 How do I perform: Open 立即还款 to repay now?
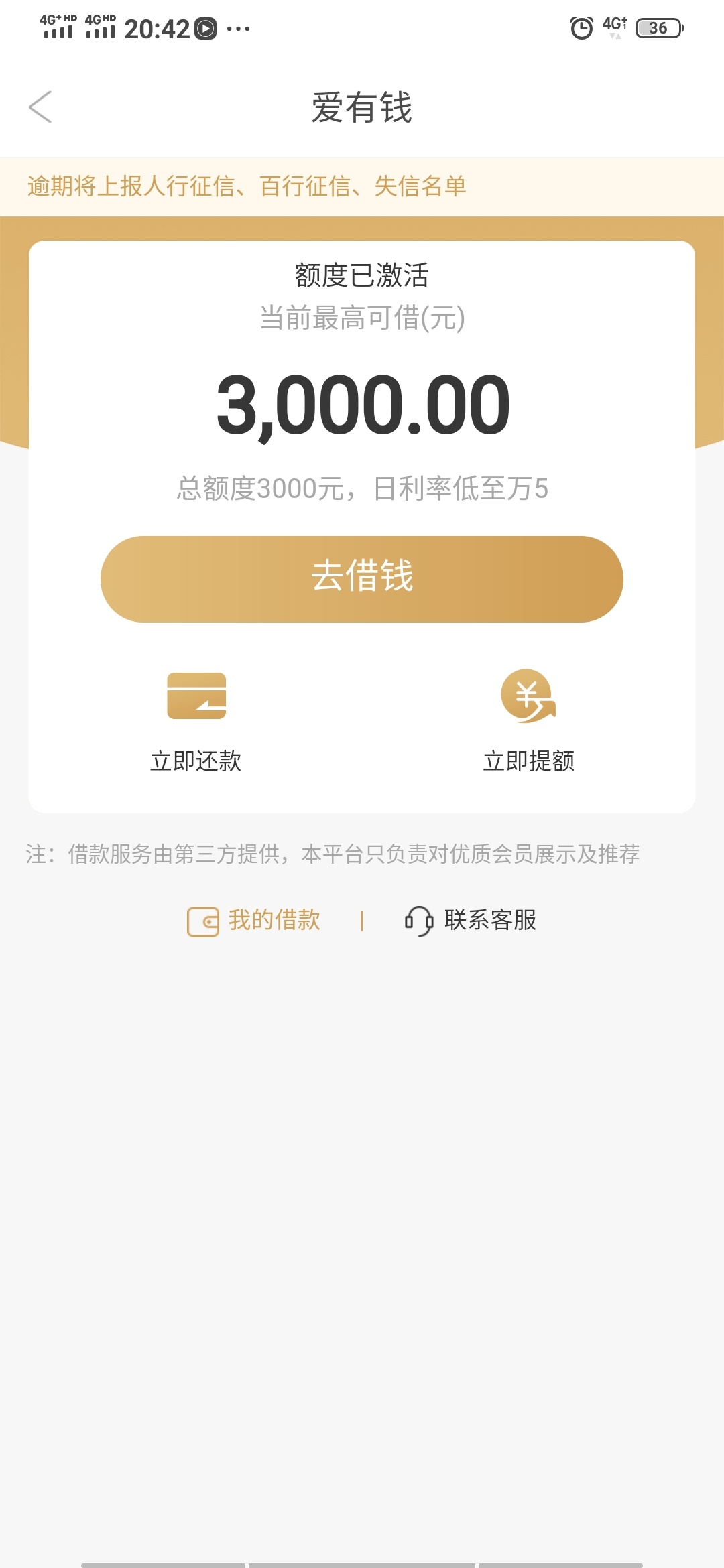coord(196,722)
